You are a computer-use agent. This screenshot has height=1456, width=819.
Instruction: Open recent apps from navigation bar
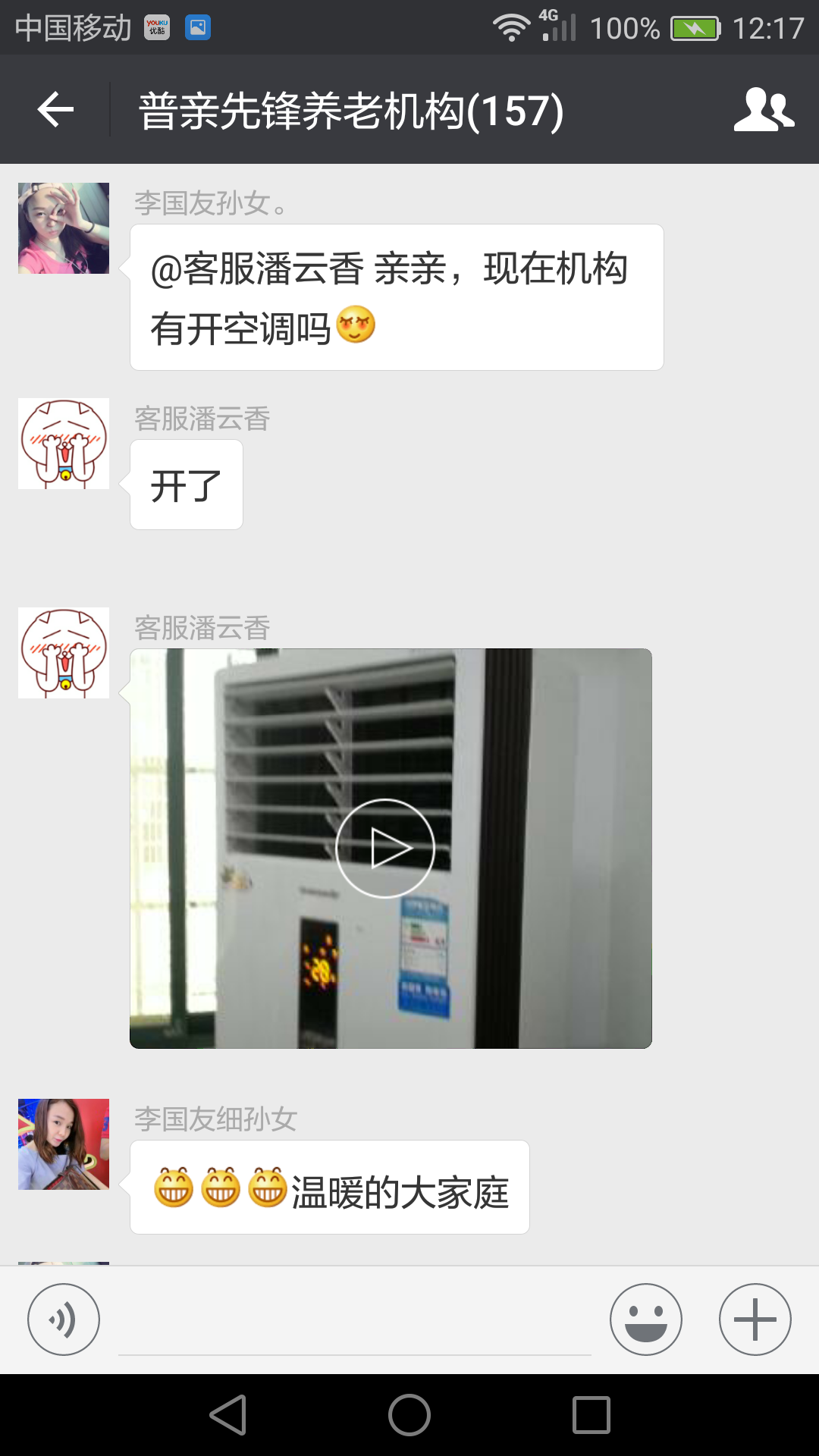(x=591, y=1415)
